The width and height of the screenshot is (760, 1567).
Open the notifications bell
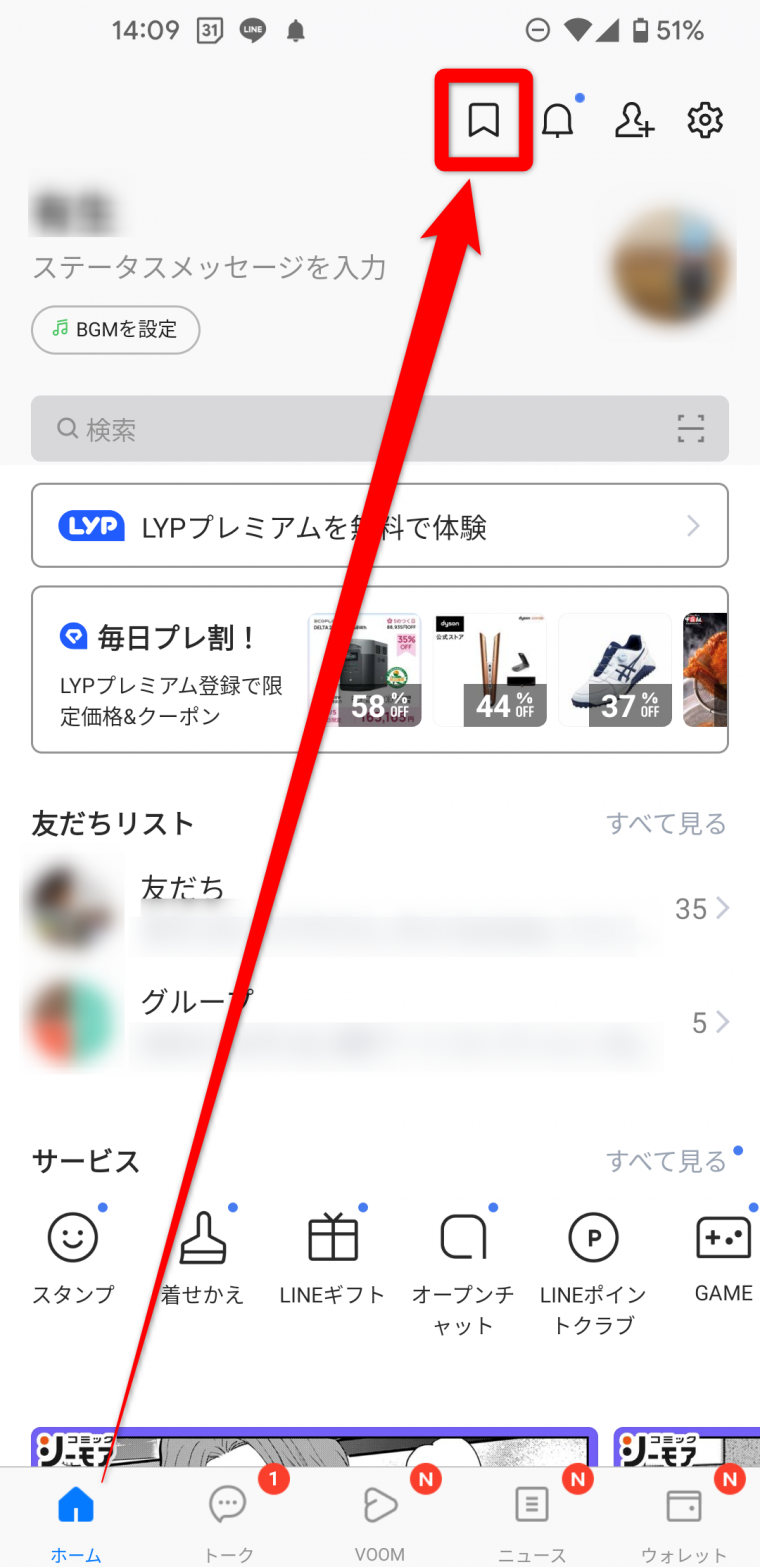click(x=558, y=120)
